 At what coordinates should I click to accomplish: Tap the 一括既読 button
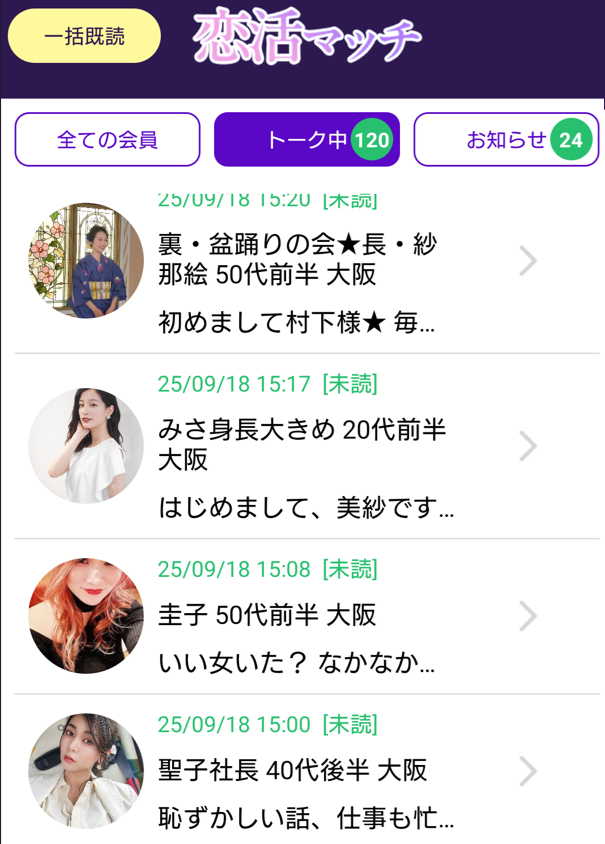tap(84, 37)
